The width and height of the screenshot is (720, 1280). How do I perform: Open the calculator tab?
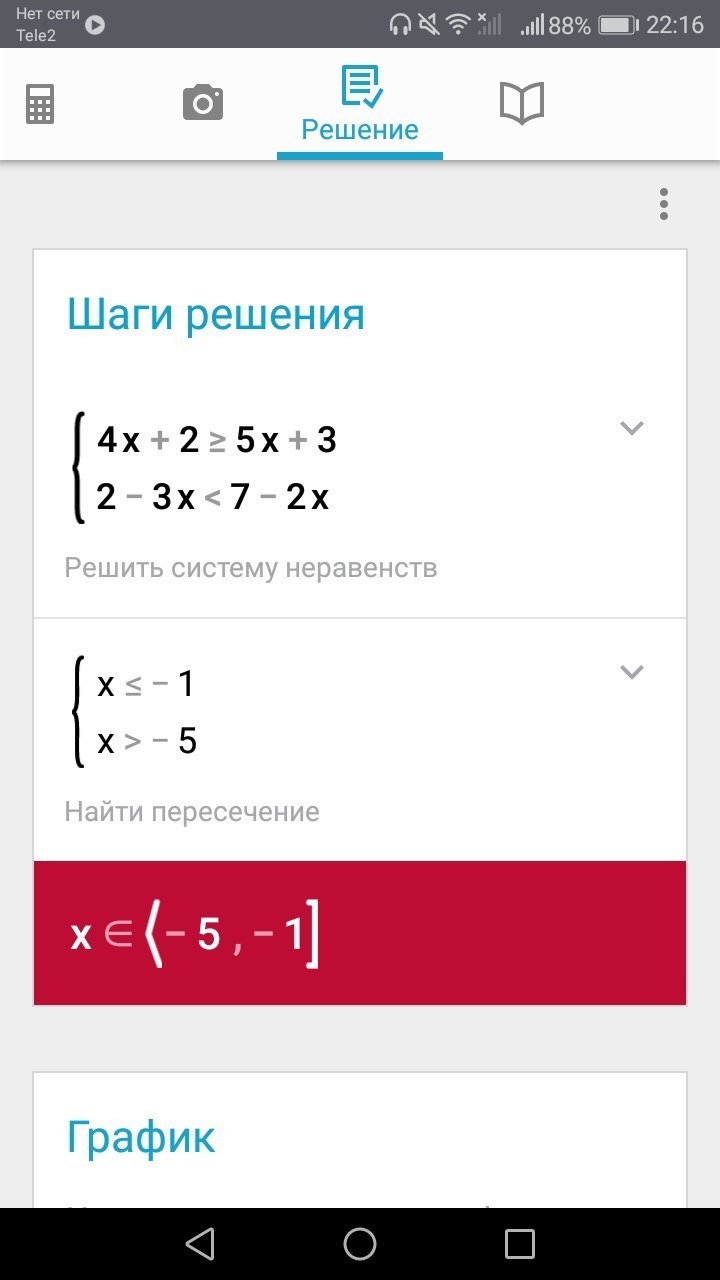tap(40, 104)
